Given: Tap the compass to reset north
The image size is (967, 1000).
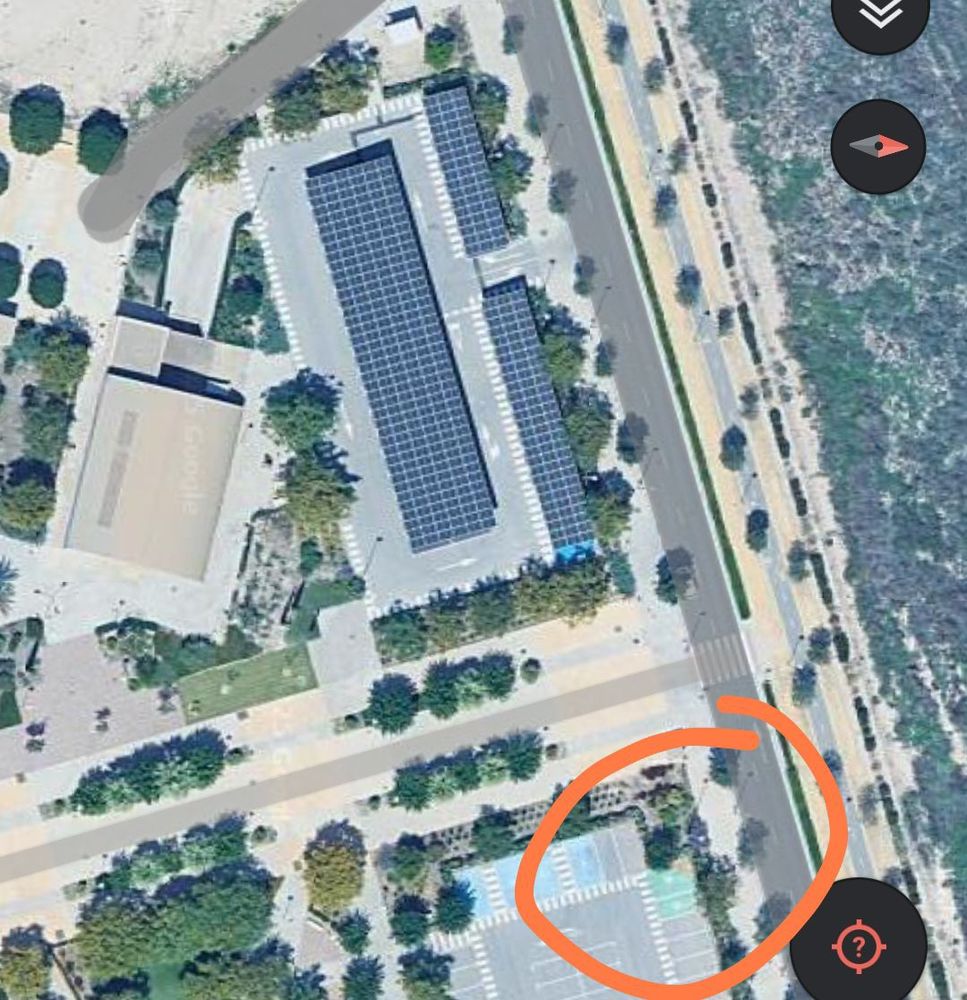Looking at the screenshot, I should [879, 146].
